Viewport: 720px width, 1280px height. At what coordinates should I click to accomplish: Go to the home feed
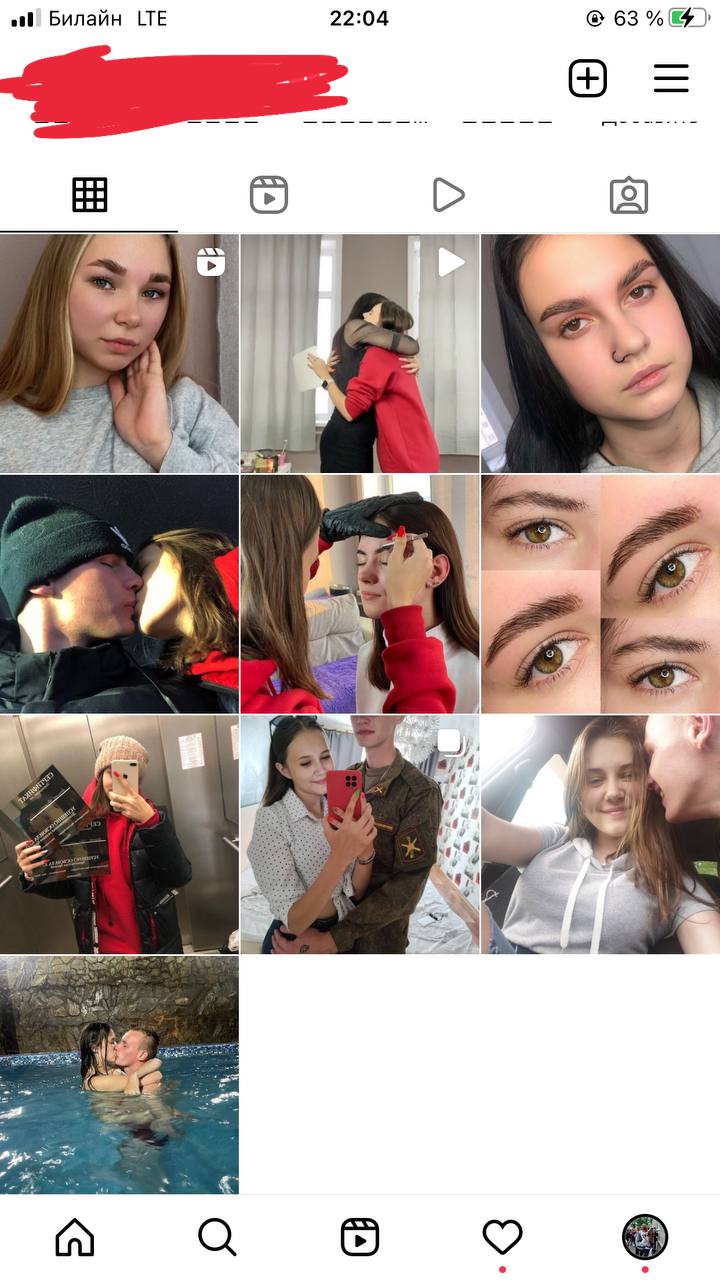[x=75, y=1238]
